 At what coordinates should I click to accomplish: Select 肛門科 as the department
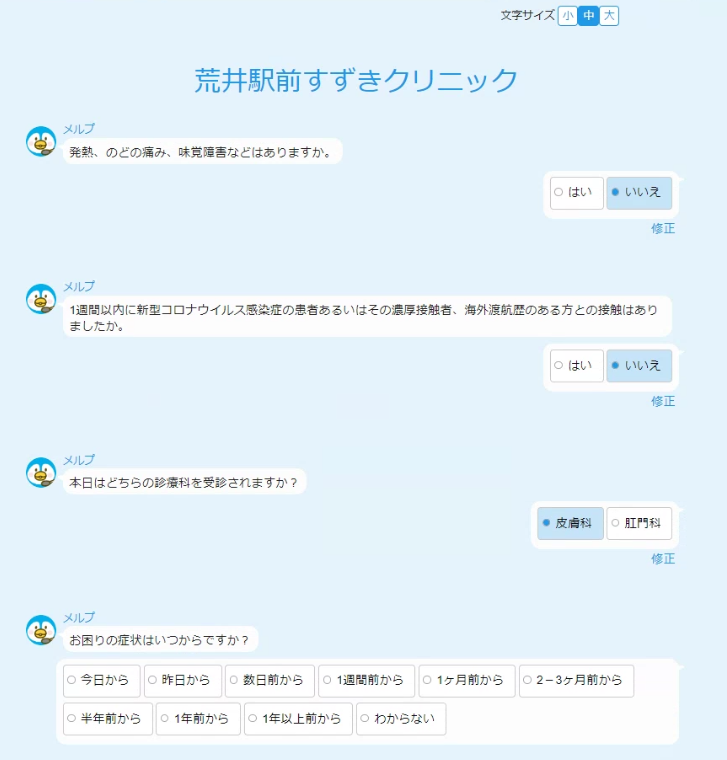pyautogui.click(x=640, y=523)
